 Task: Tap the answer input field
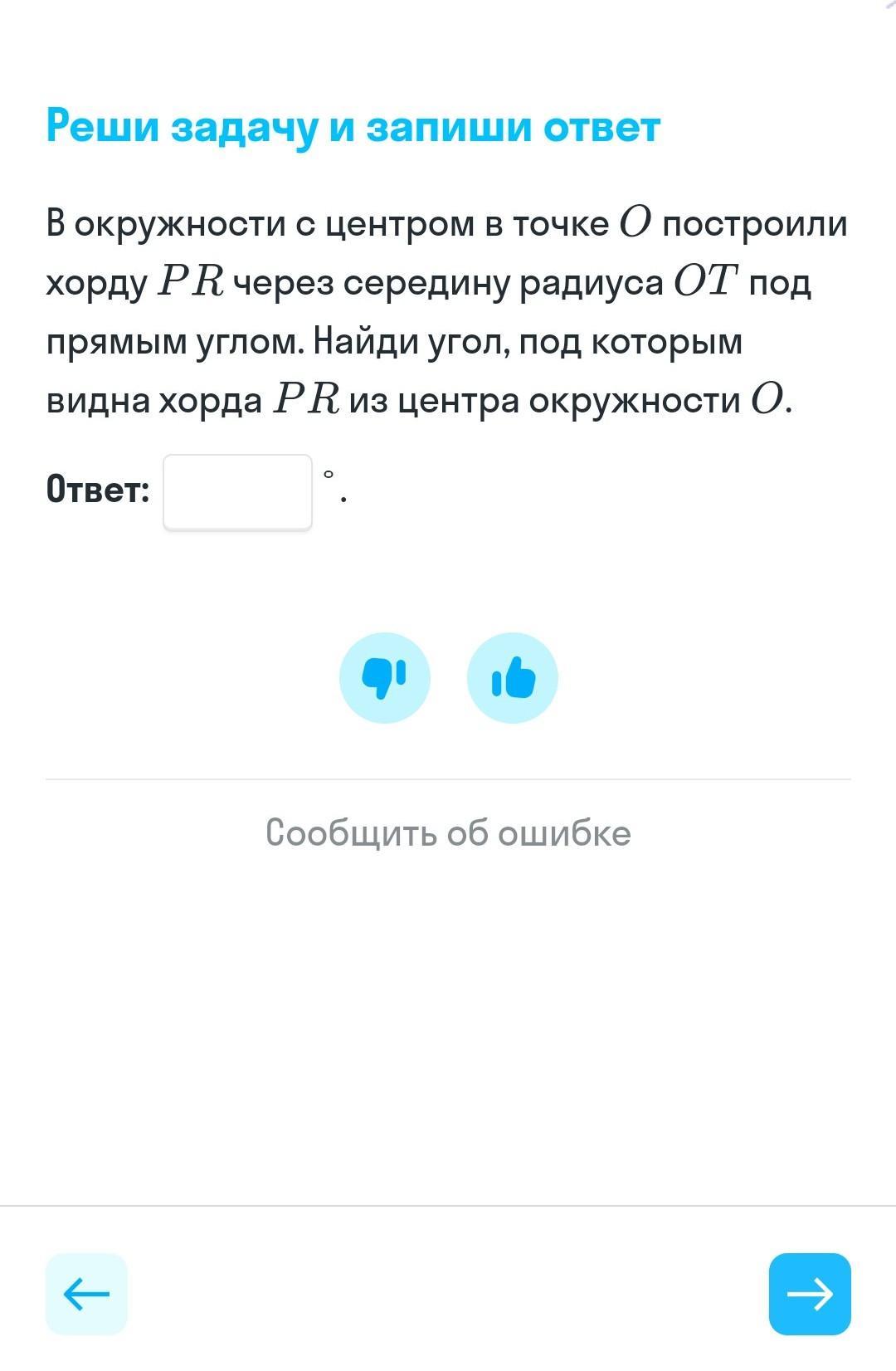click(x=237, y=491)
